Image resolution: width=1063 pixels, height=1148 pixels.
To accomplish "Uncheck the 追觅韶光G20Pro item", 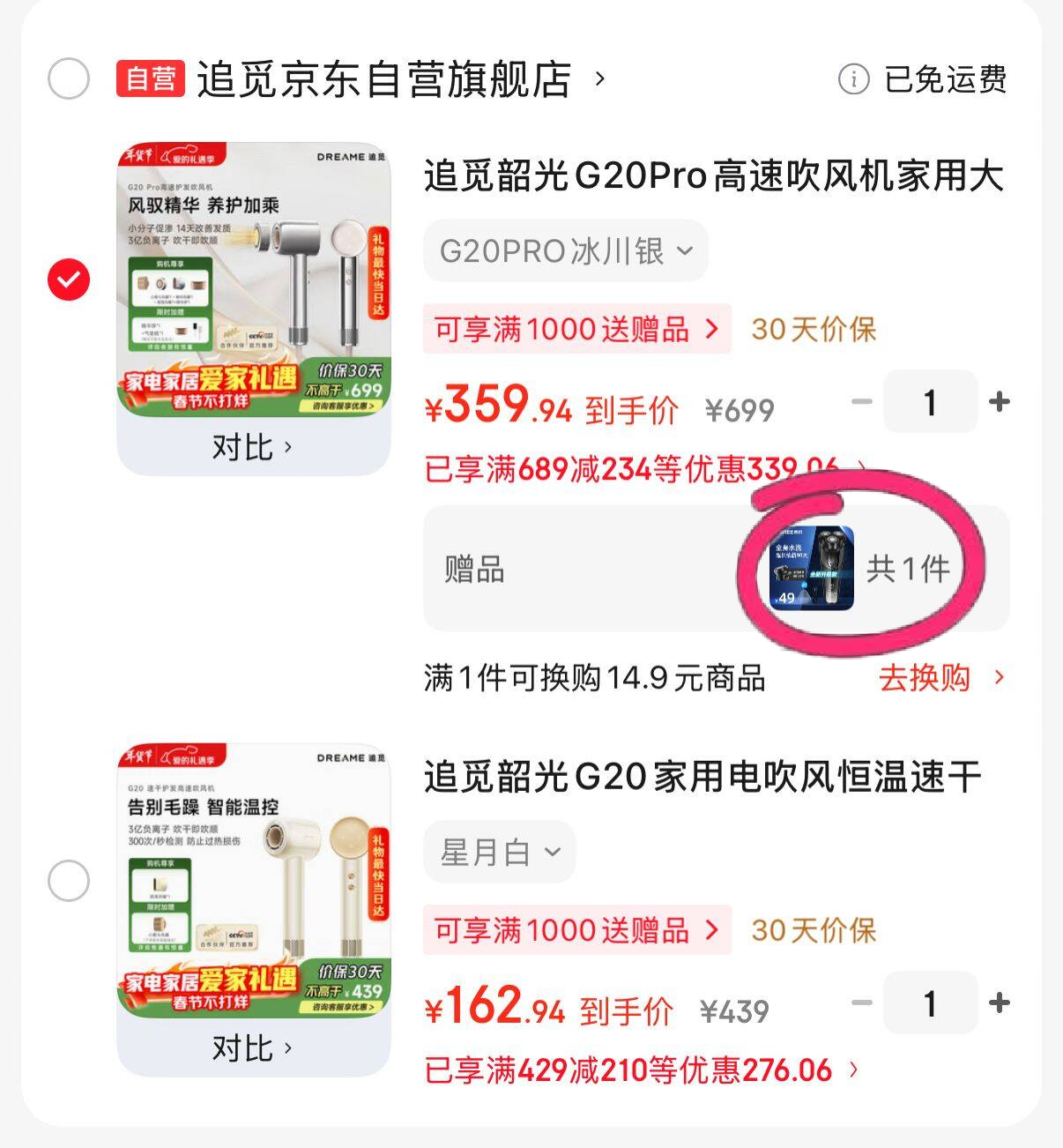I will tap(68, 280).
